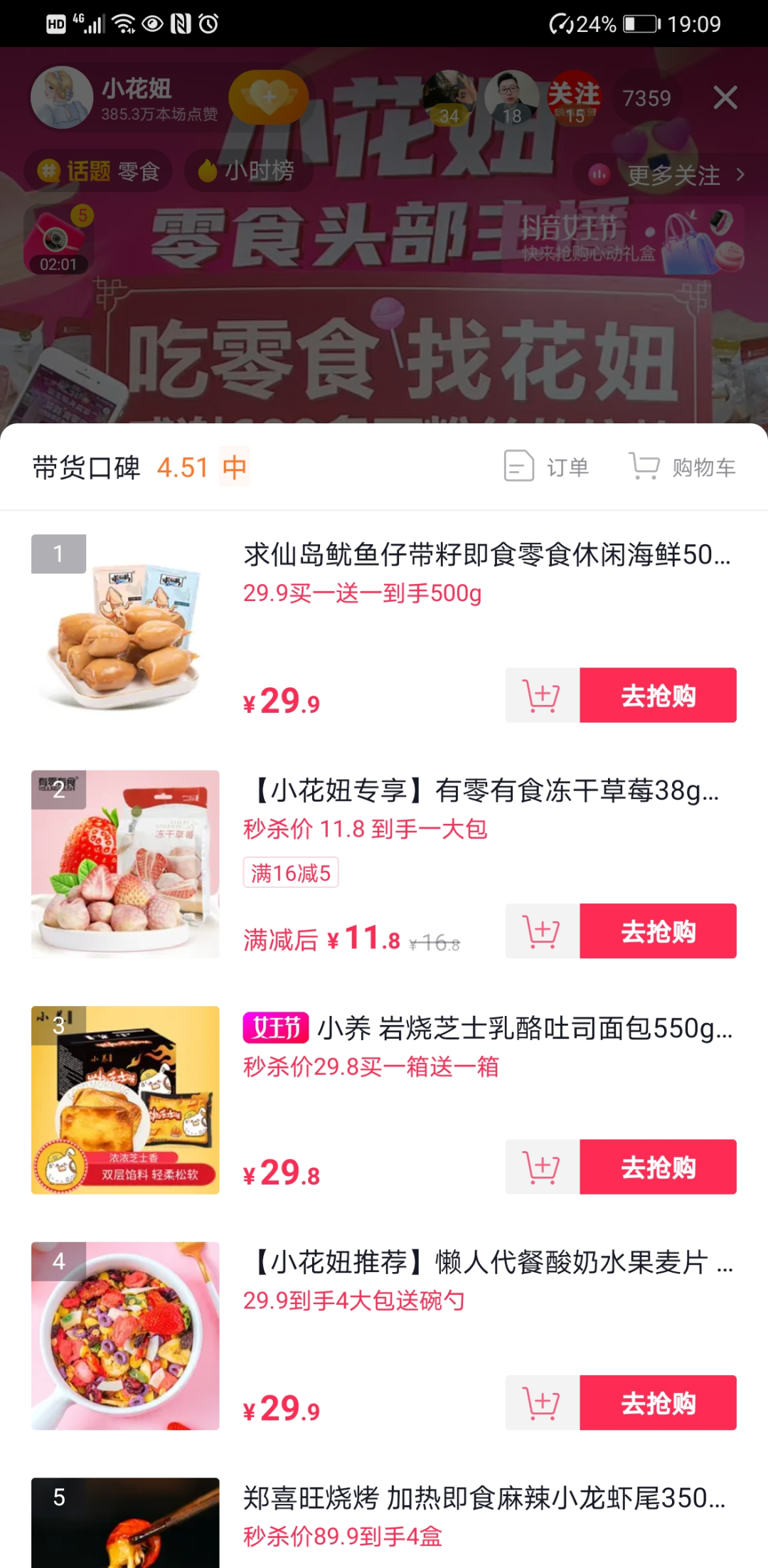Follow the streamer 小花妞

coord(268,97)
